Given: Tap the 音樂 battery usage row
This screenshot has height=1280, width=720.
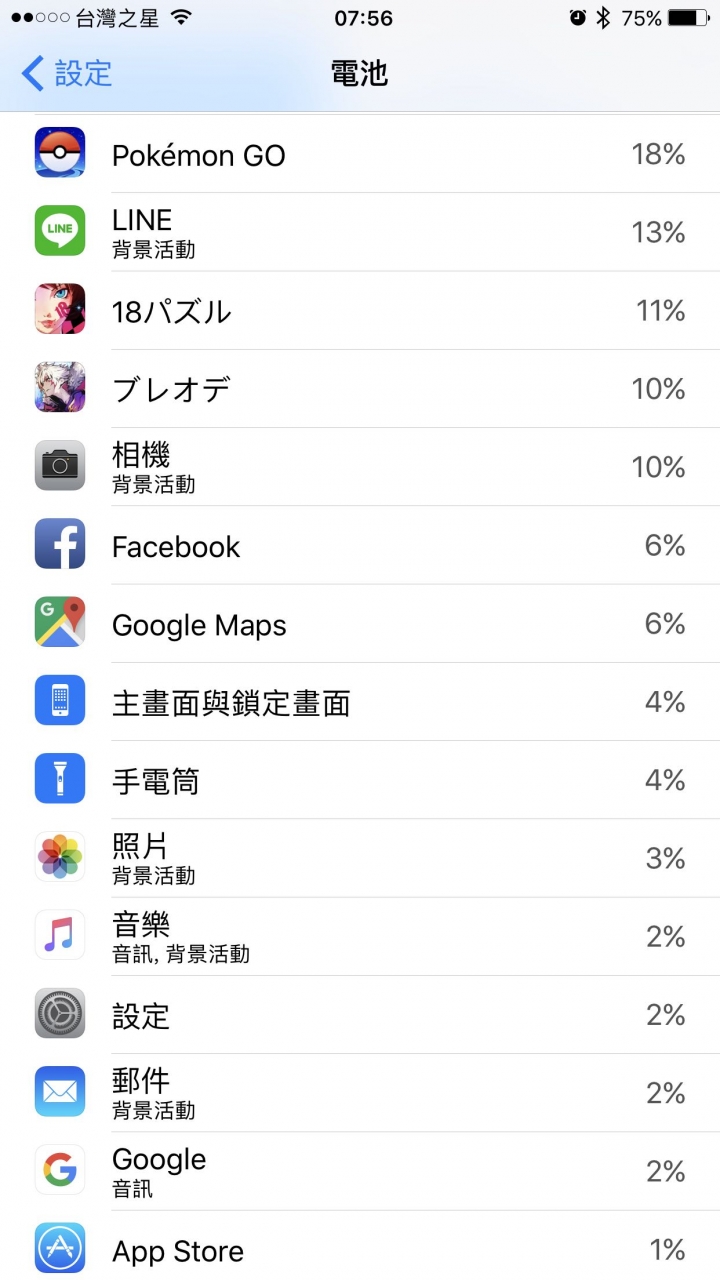Looking at the screenshot, I should pos(360,937).
